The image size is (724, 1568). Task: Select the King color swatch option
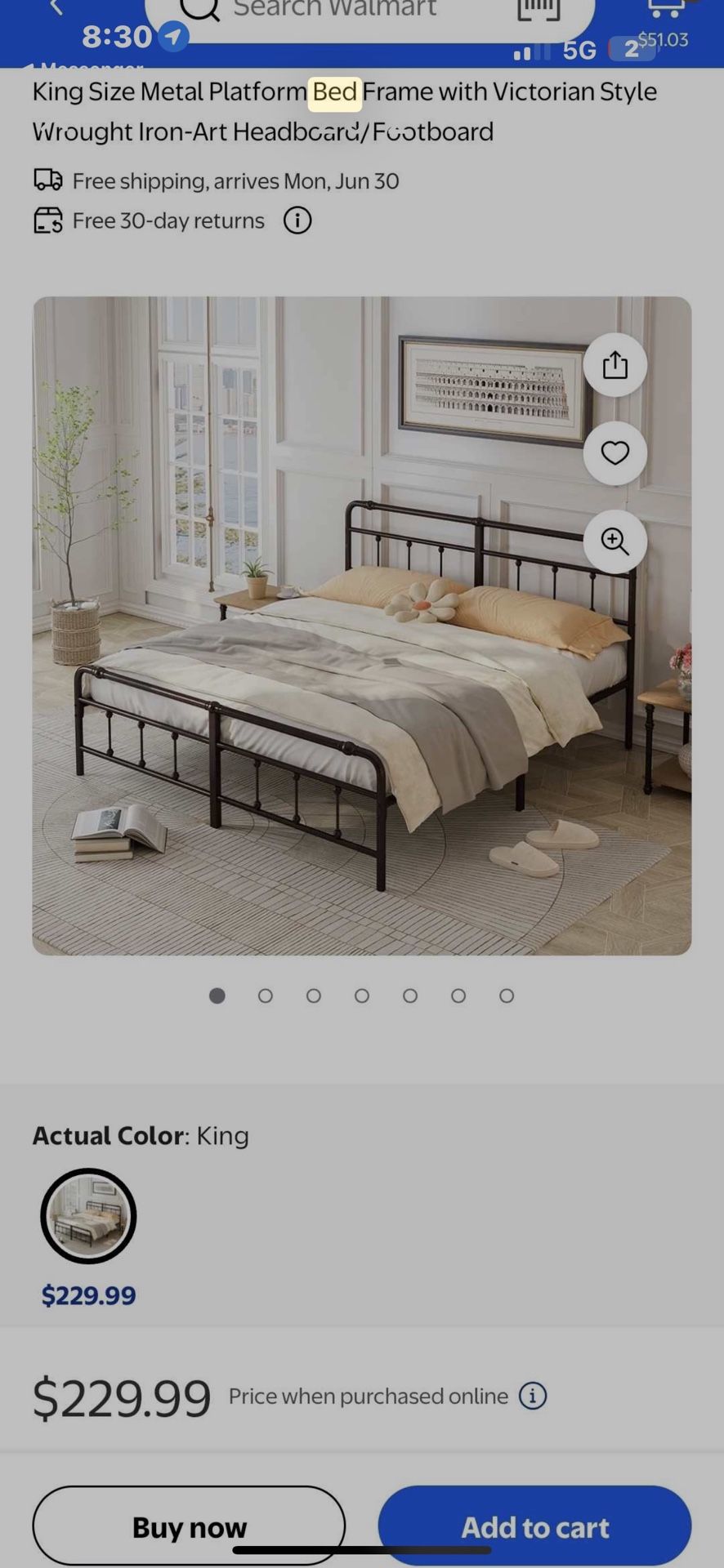(x=88, y=1216)
